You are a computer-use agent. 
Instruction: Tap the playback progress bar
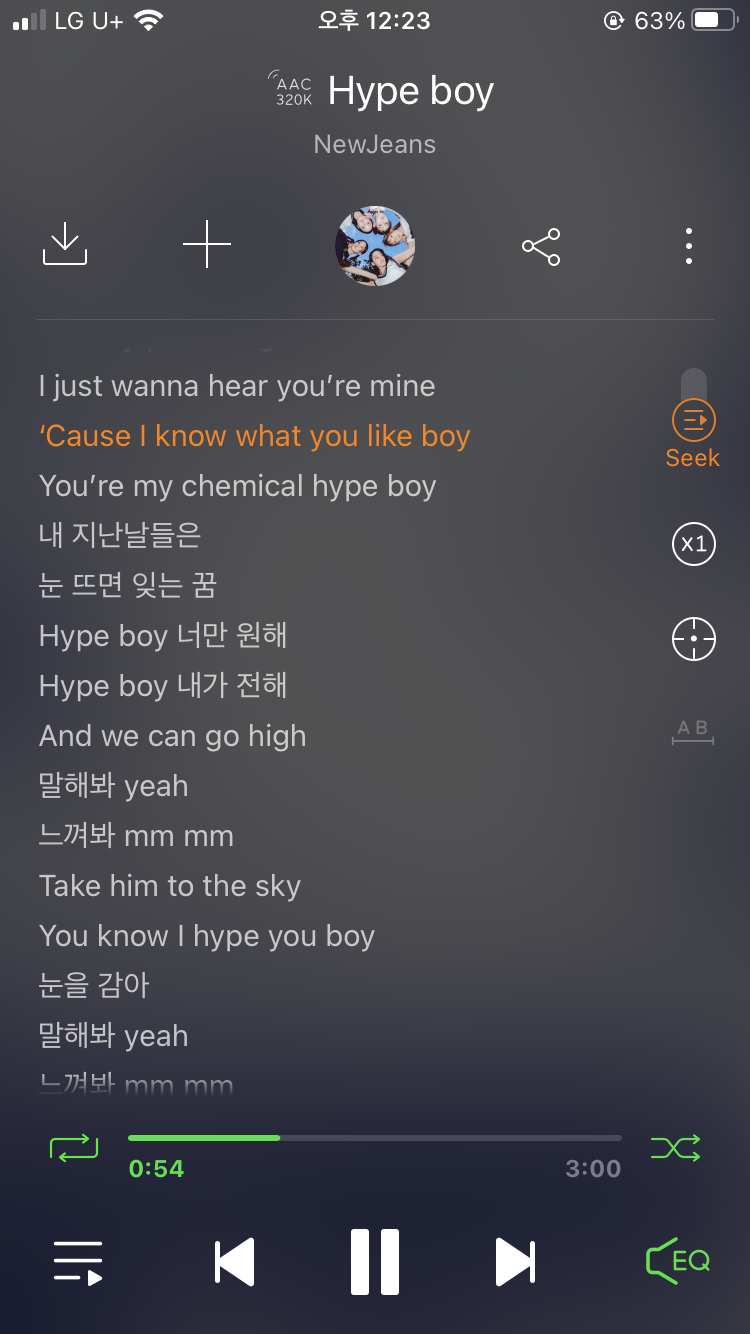coord(375,1138)
